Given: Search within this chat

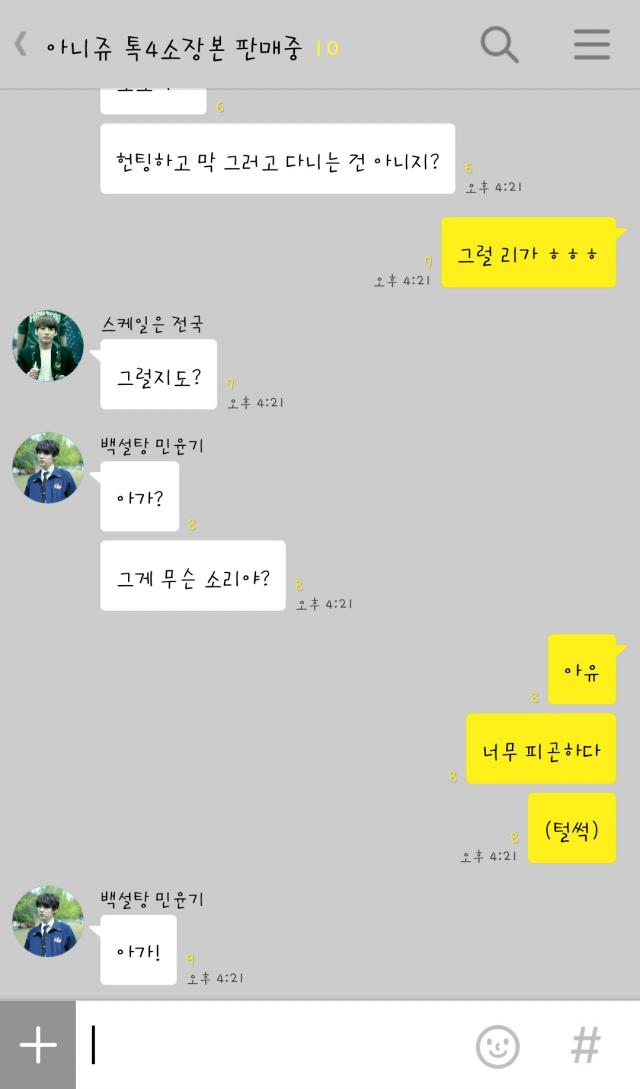Looking at the screenshot, I should 499,44.
